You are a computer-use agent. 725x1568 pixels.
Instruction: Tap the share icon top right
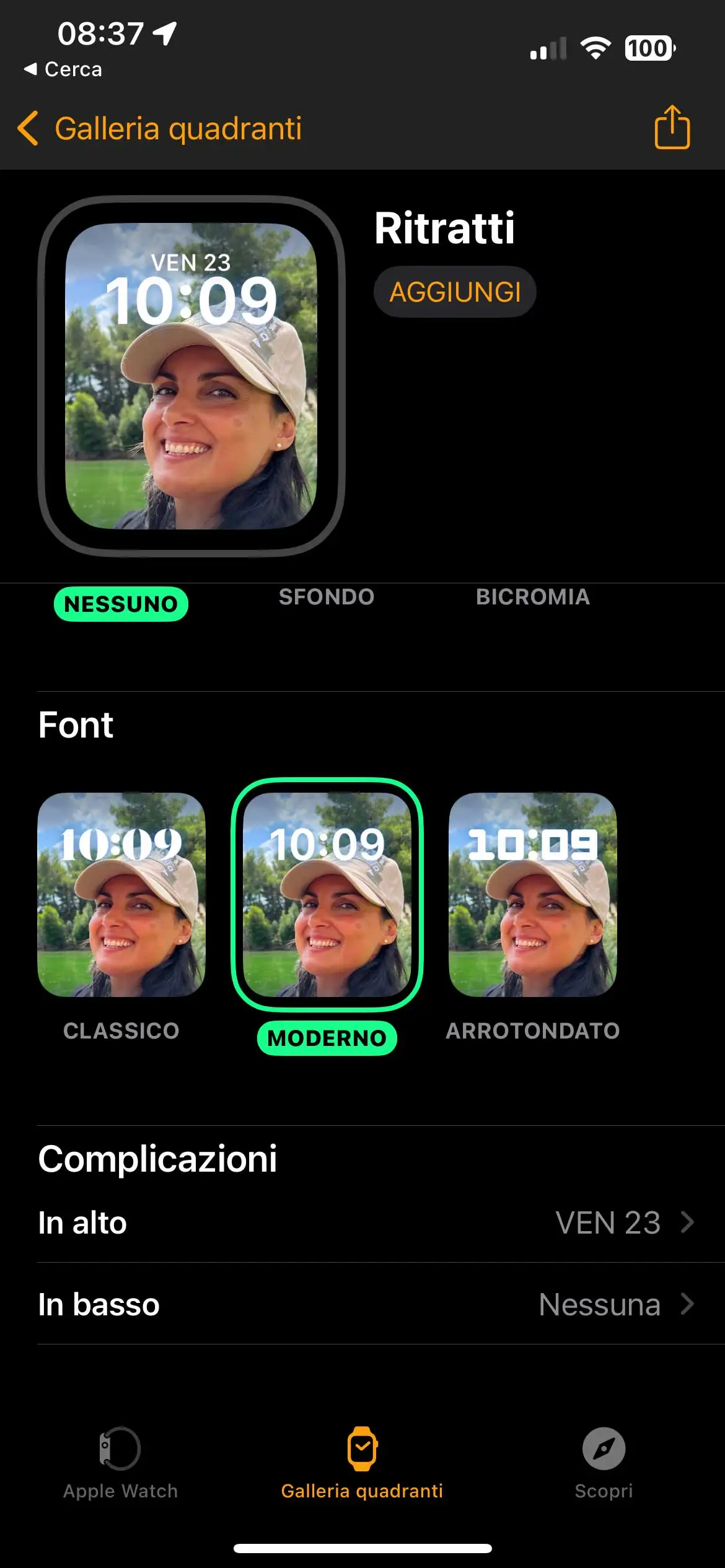click(x=672, y=129)
